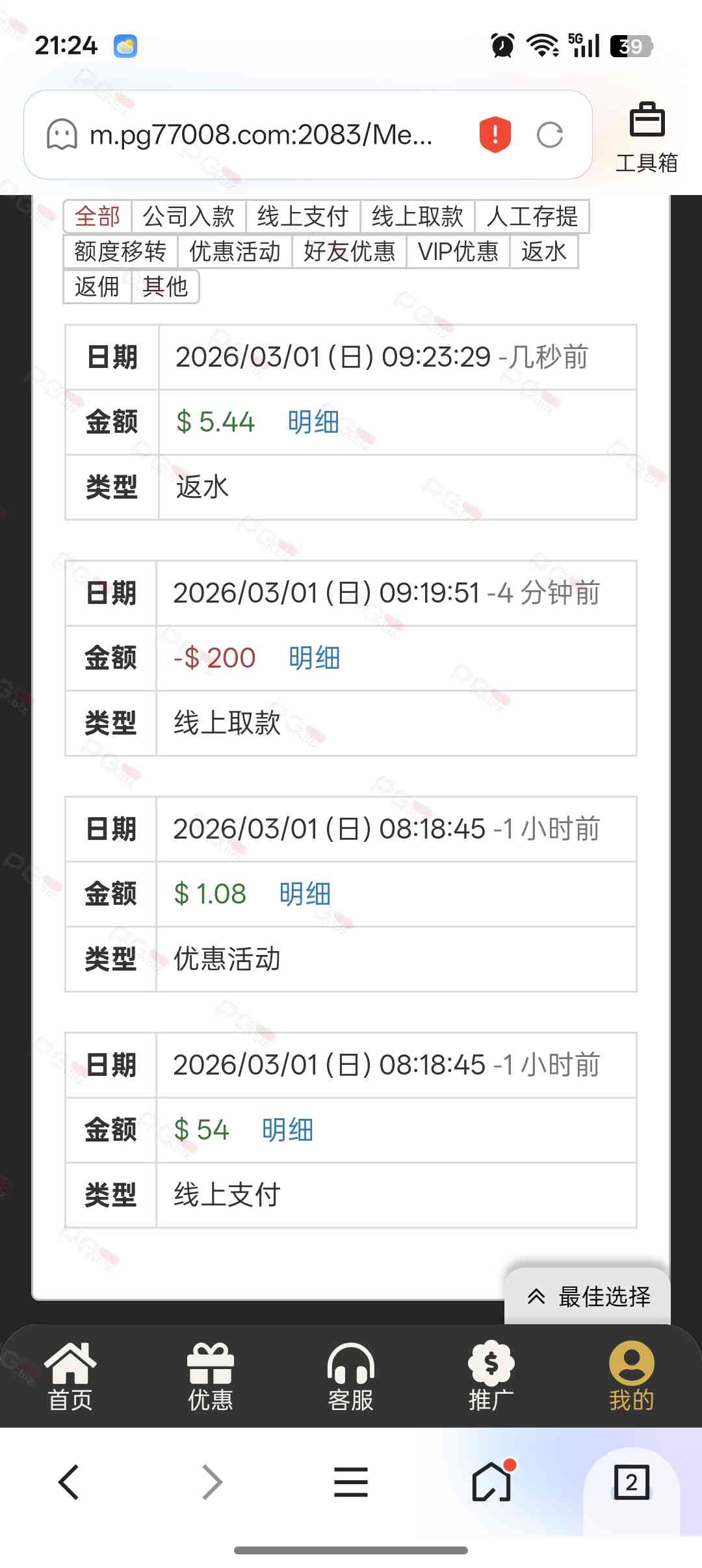Reload the page with the refresh icon
The image size is (702, 1568).
550,135
